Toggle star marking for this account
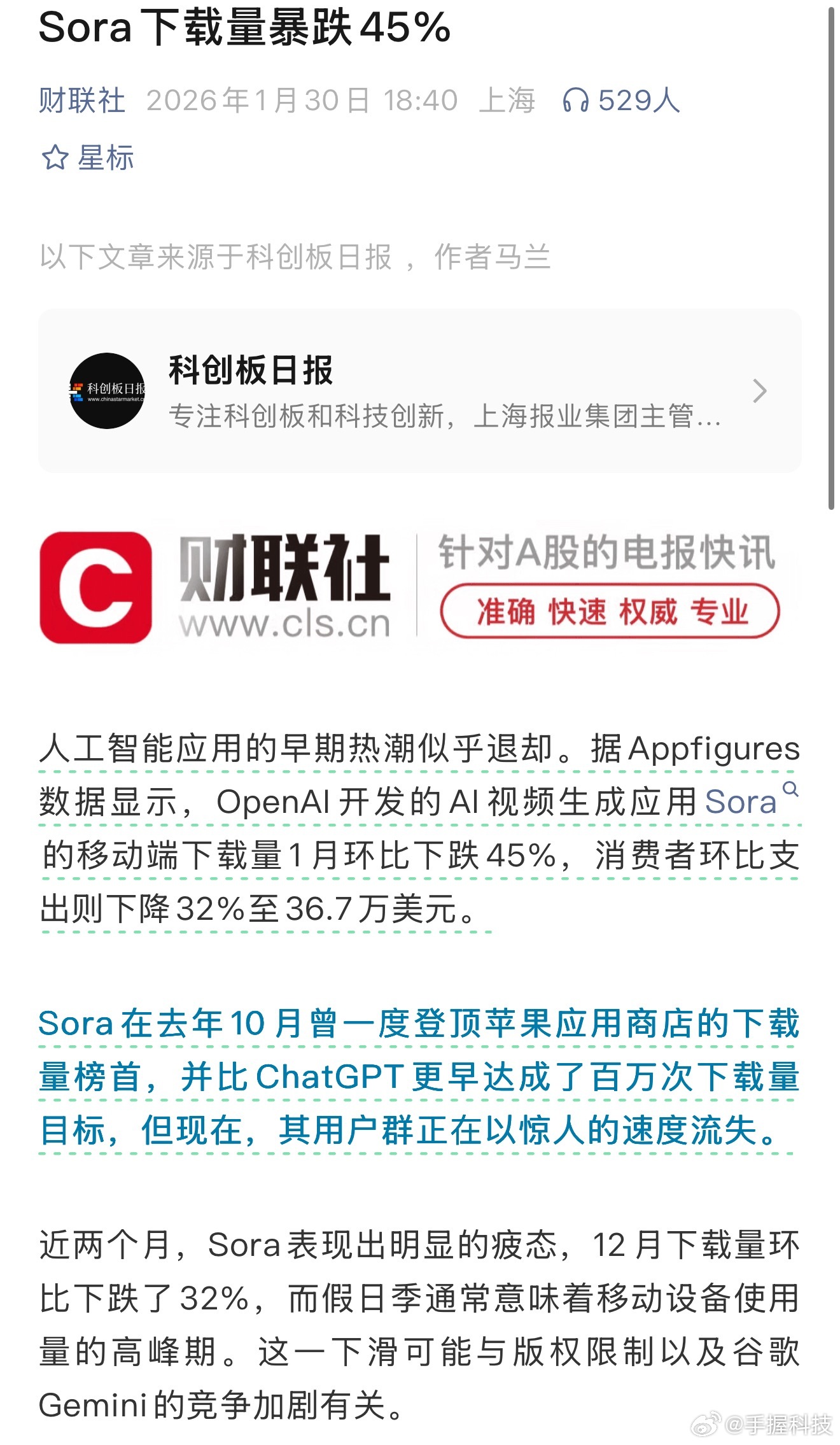Screen dimensions: 840x1445 coord(89,157)
